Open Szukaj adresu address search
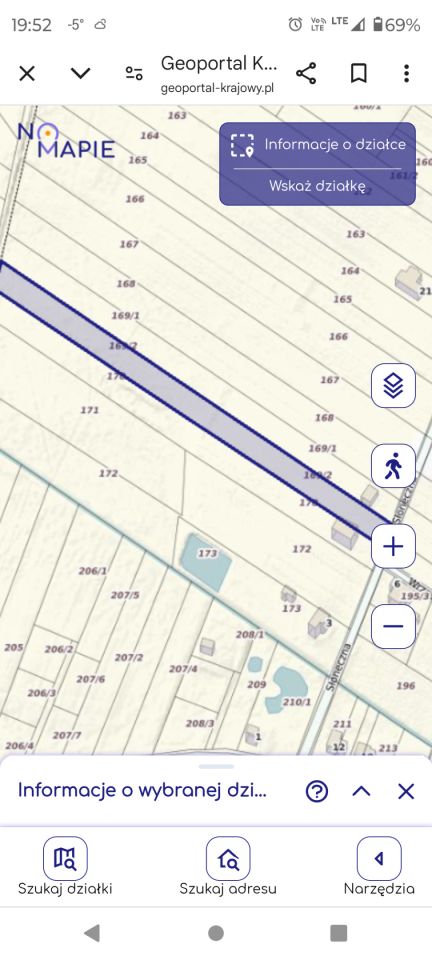 228,867
